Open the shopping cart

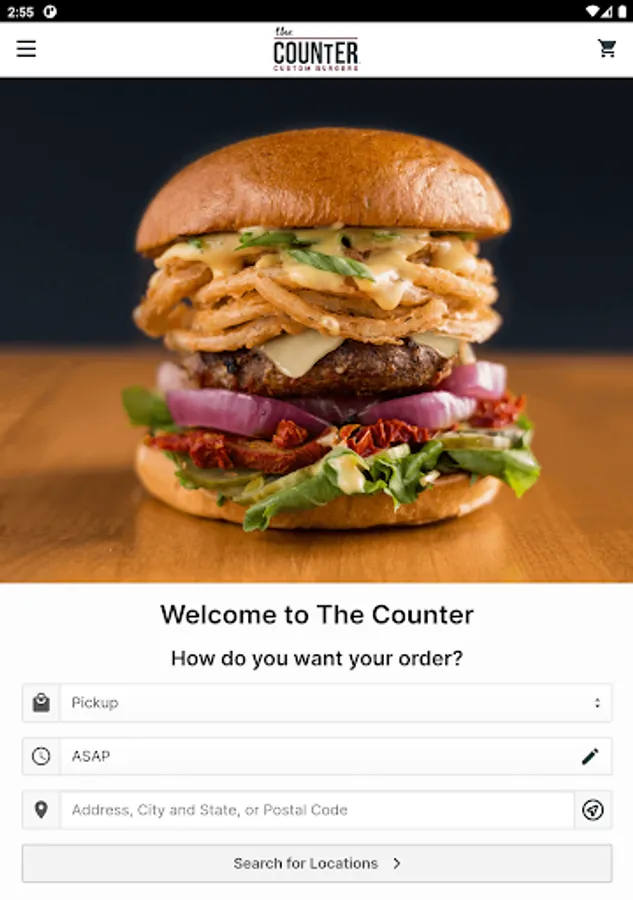[607, 48]
